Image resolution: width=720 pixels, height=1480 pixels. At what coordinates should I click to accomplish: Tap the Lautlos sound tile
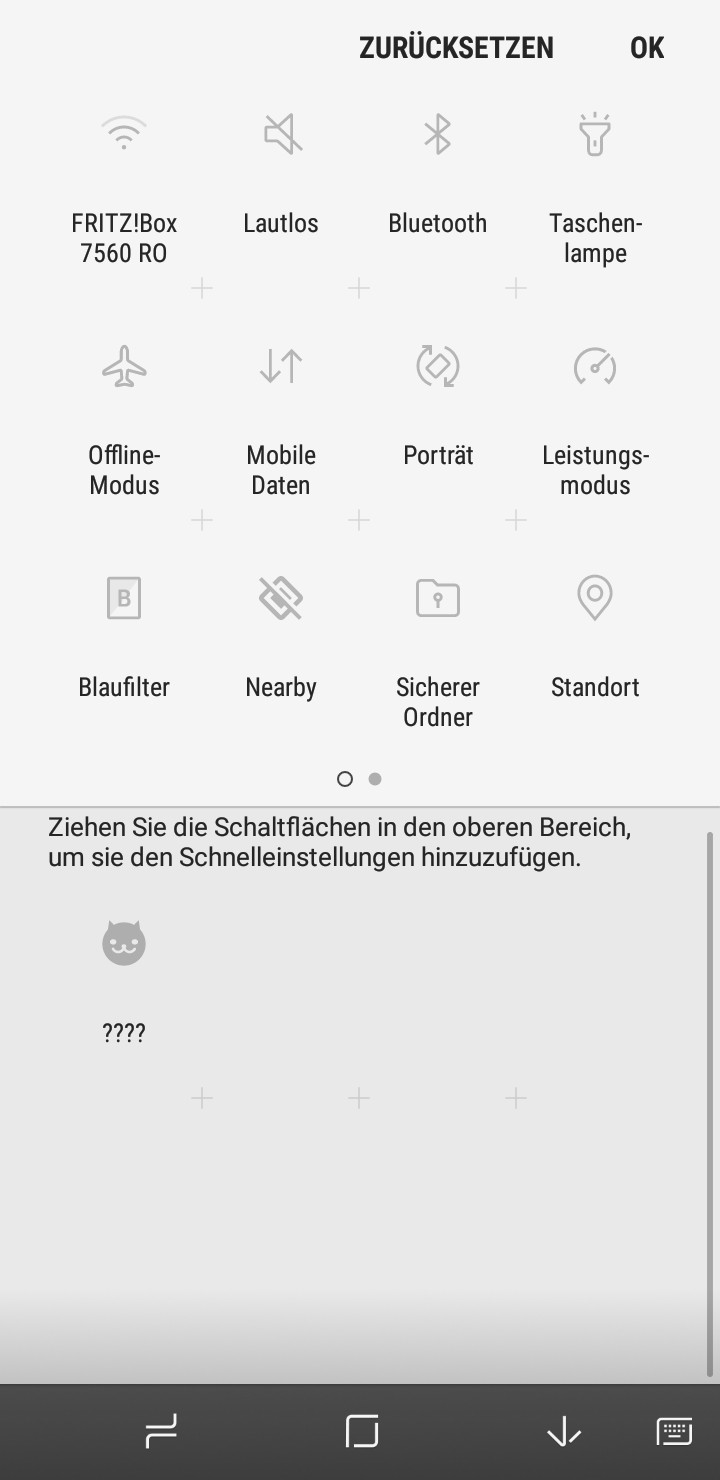click(281, 134)
